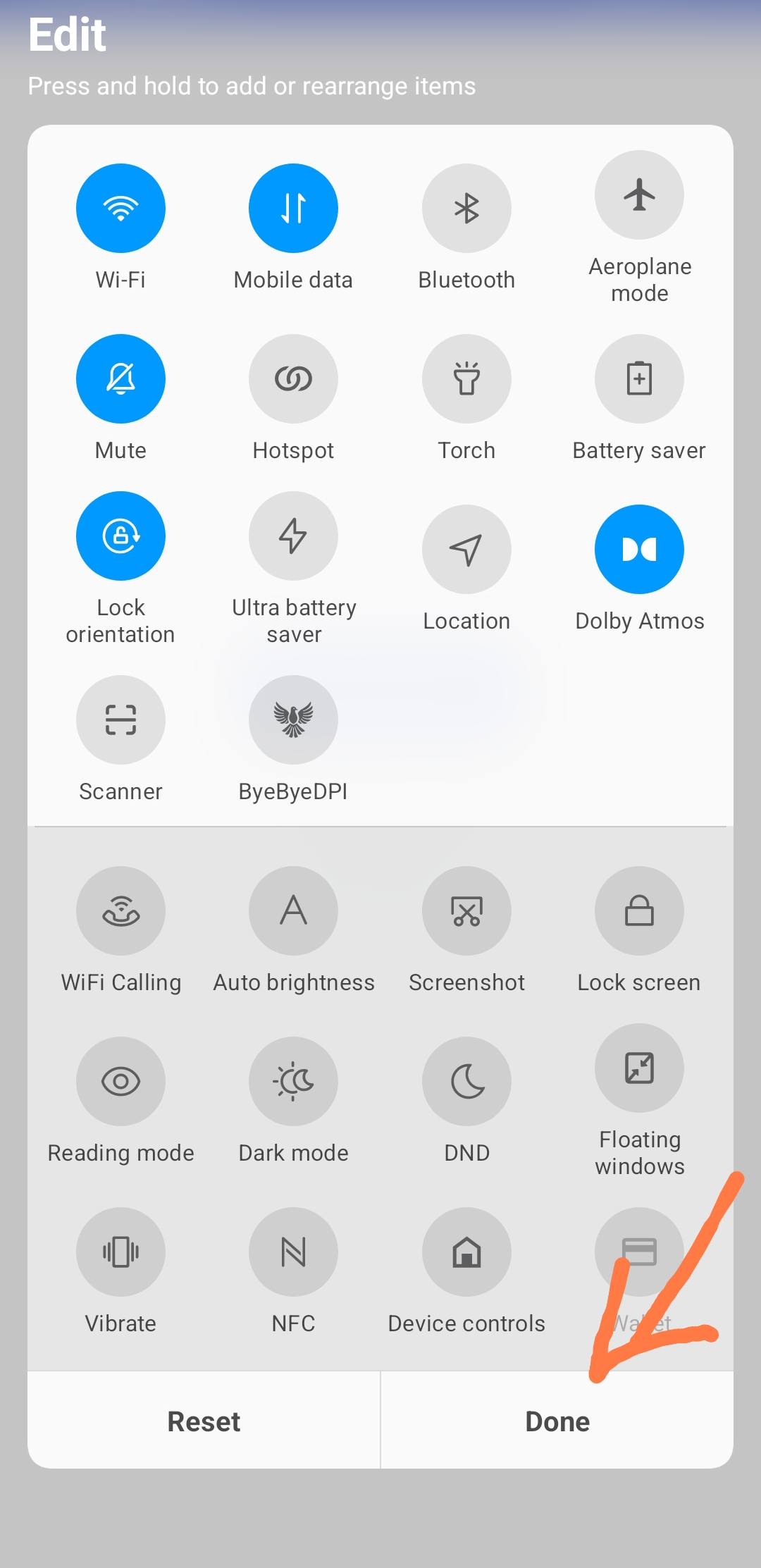Screen dimensions: 761x1568
Task: Tap the Done button
Action: 557,1421
